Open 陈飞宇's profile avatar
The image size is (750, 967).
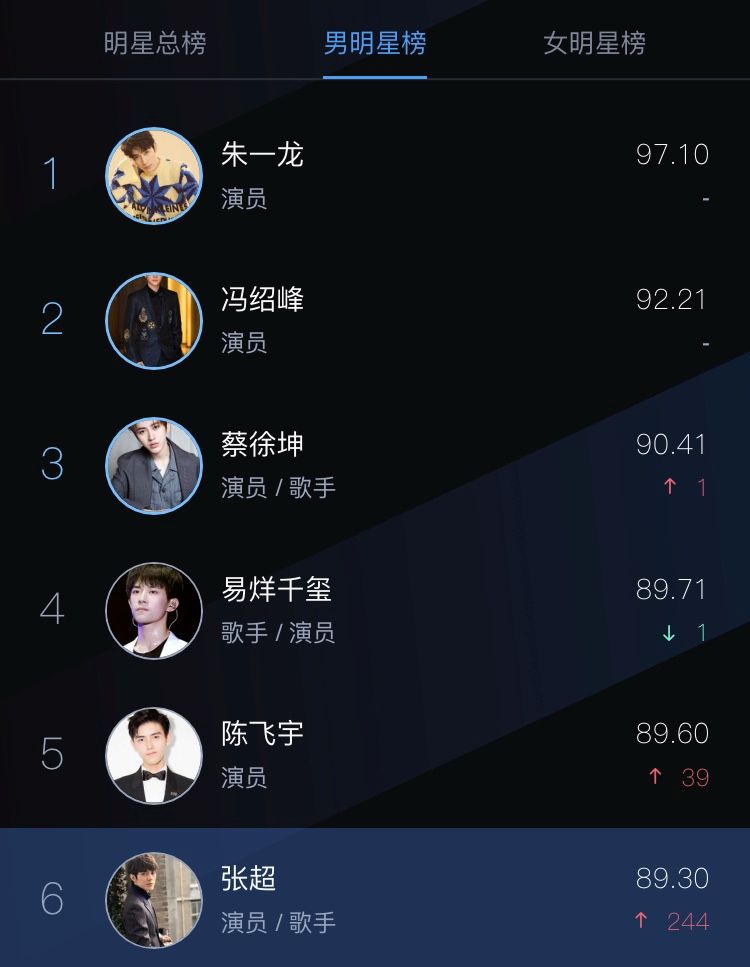click(x=154, y=755)
